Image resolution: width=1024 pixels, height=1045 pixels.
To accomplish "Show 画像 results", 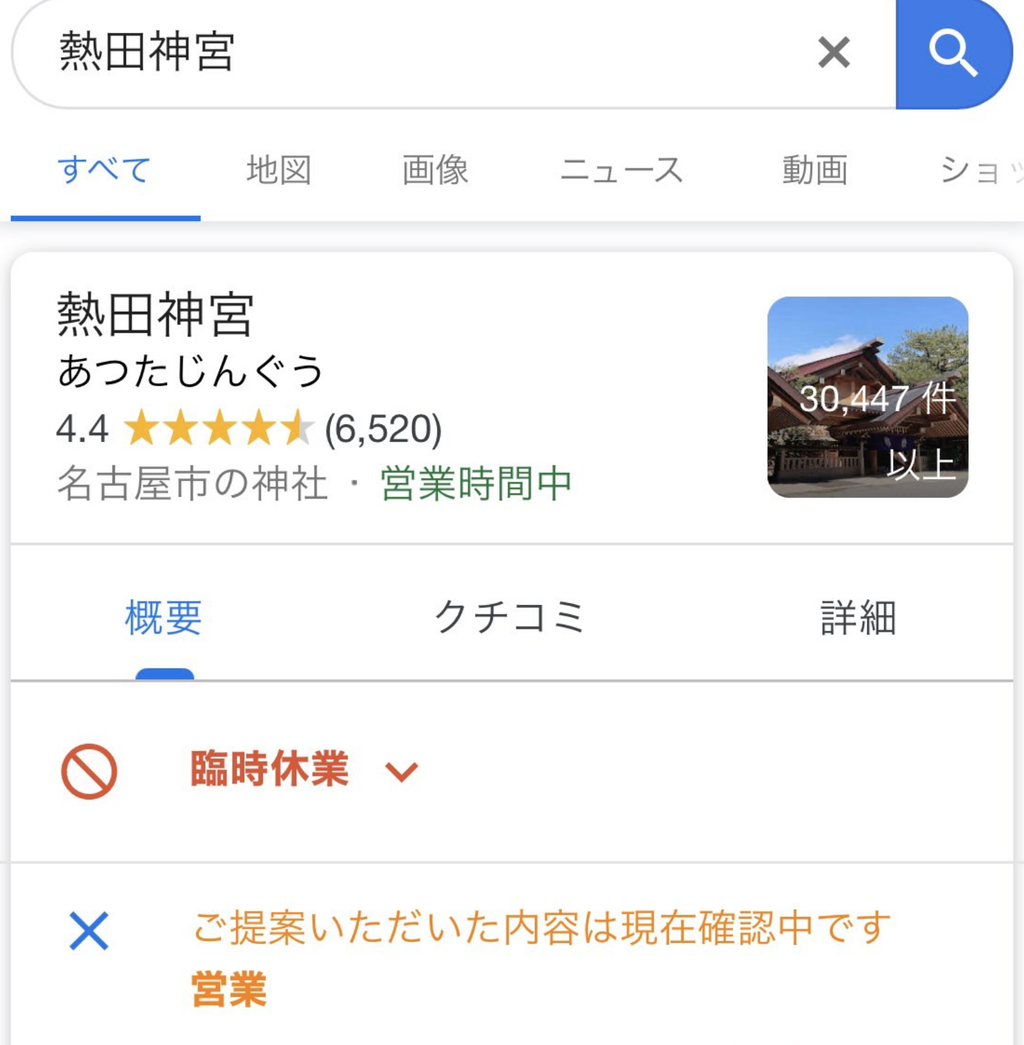I will 435,170.
